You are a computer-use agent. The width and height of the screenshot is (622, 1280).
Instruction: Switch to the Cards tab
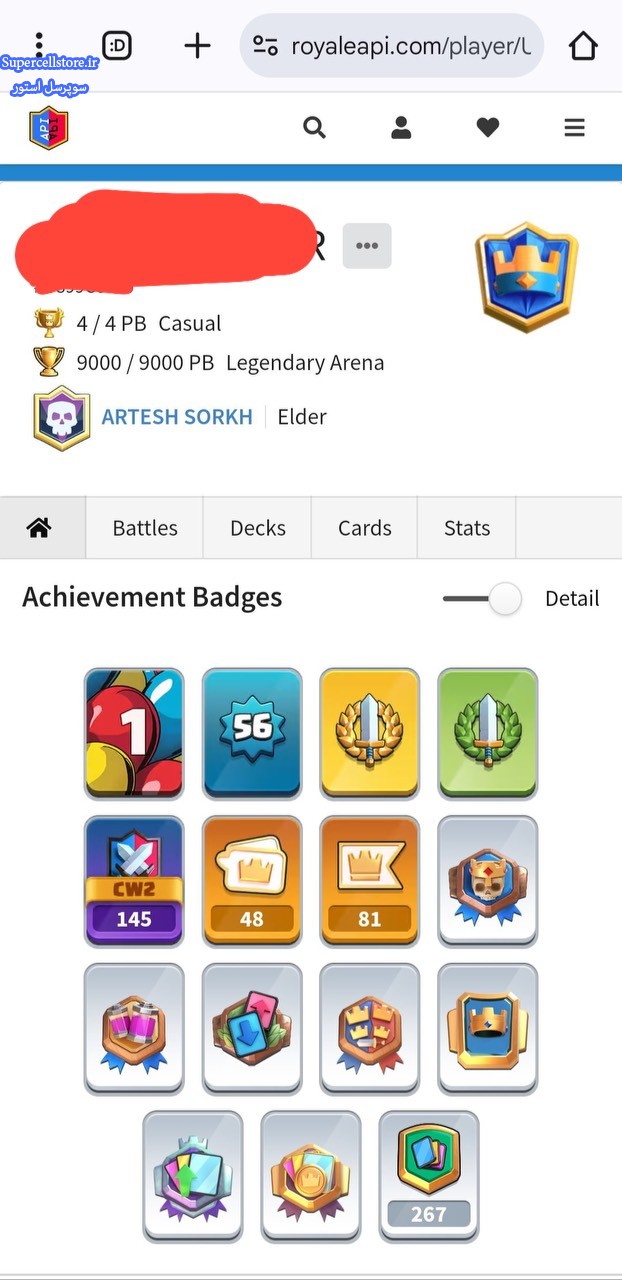click(x=365, y=528)
